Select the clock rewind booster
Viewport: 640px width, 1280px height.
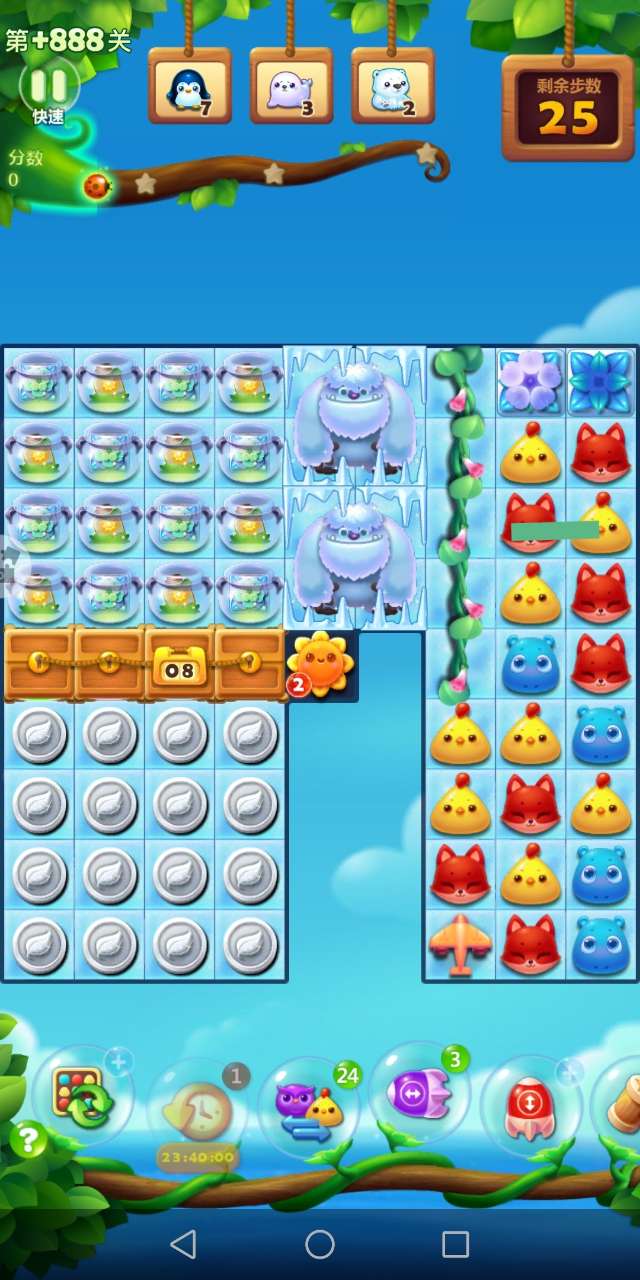tap(197, 1111)
